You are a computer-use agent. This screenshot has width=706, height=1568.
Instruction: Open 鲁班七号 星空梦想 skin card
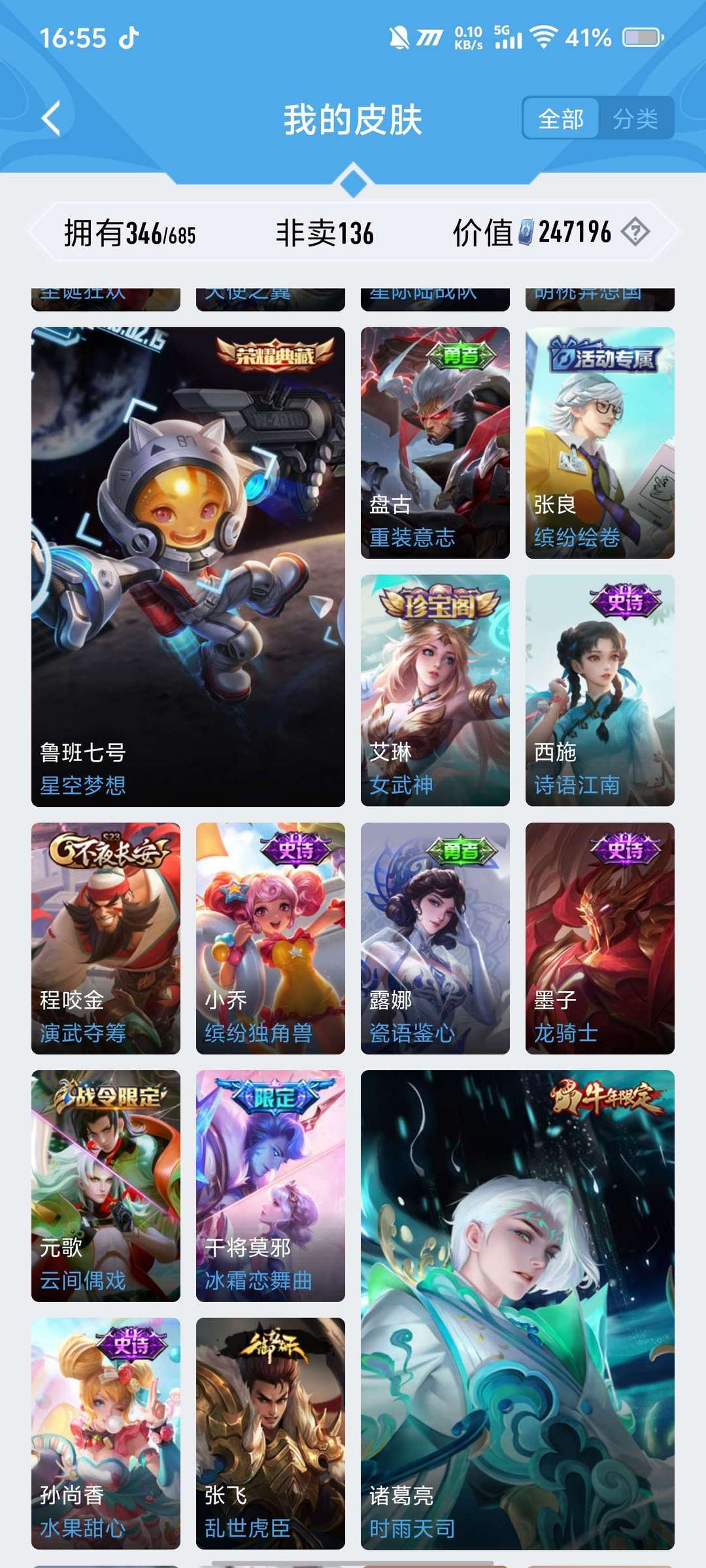(x=188, y=566)
